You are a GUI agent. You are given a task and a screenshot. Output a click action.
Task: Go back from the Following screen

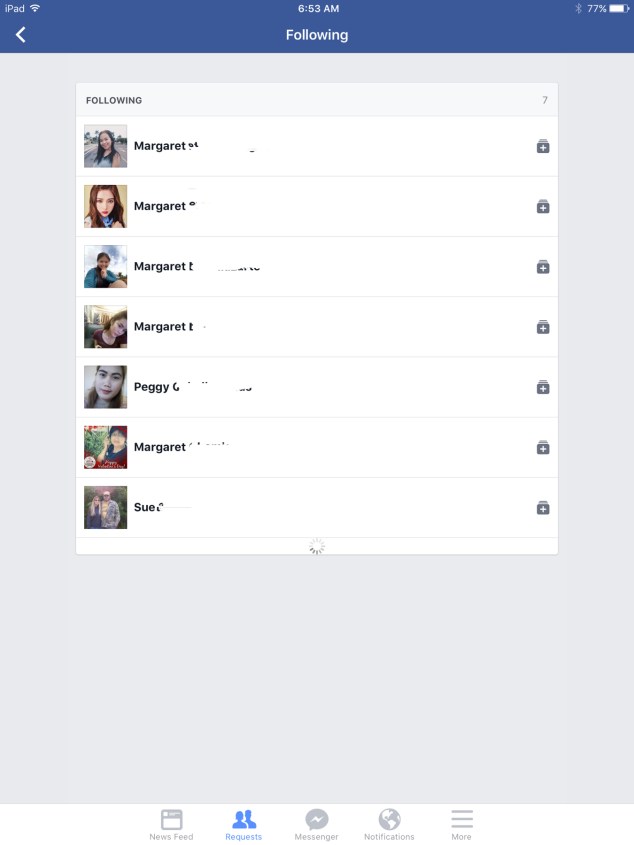coord(21,35)
